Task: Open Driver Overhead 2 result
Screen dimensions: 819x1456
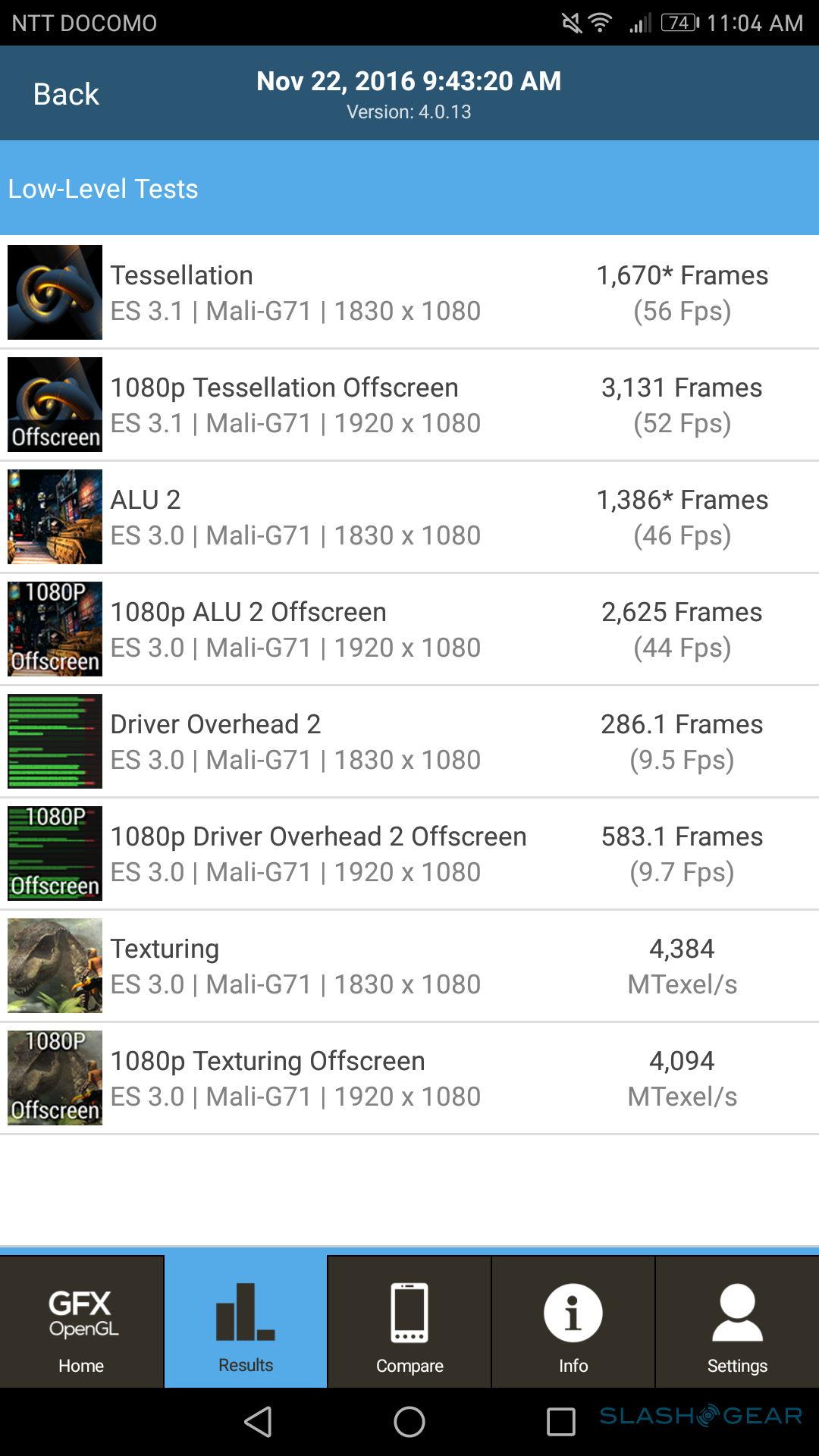Action: (x=409, y=741)
